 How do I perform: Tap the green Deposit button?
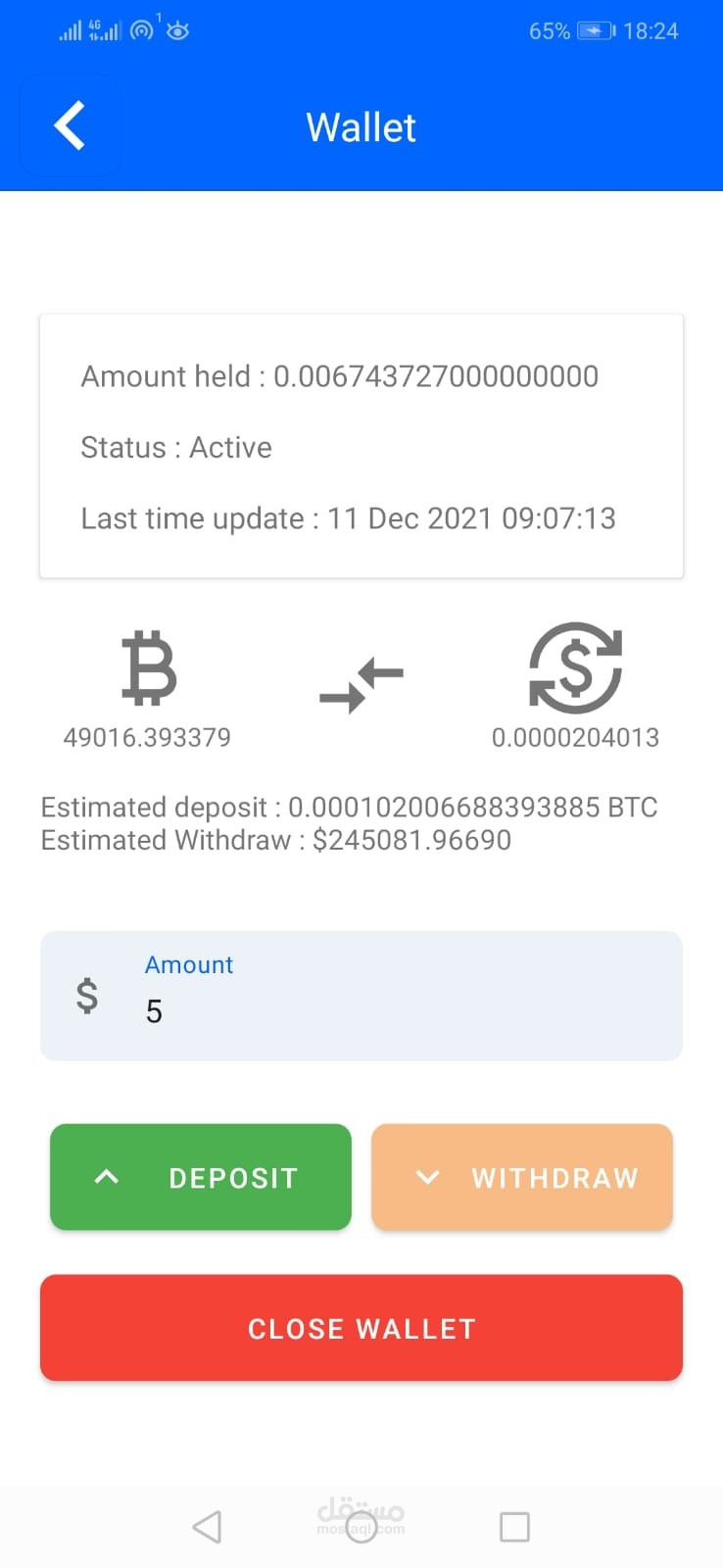pyautogui.click(x=201, y=1177)
